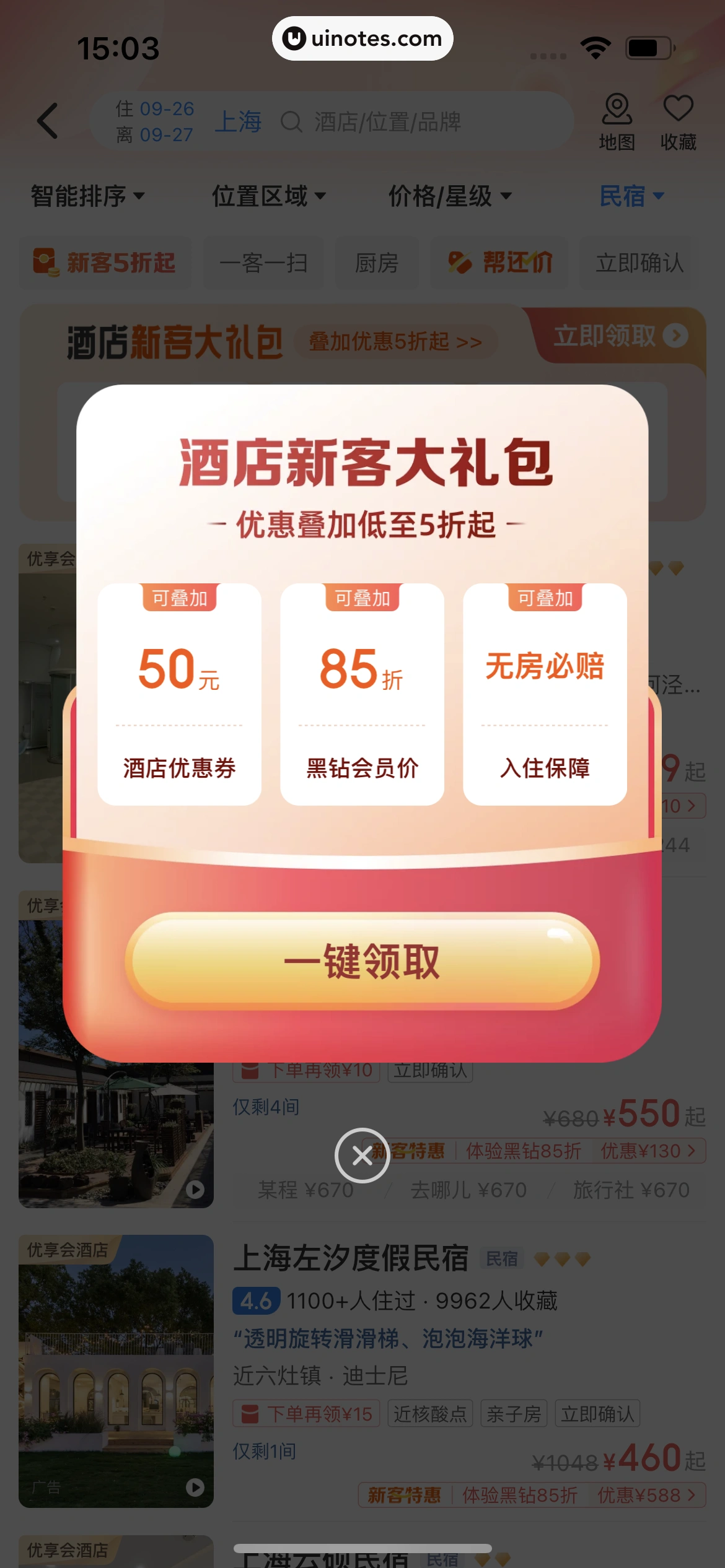Screen dimensions: 725x1568
Task: Close the new customer gift popup
Action: (362, 1155)
